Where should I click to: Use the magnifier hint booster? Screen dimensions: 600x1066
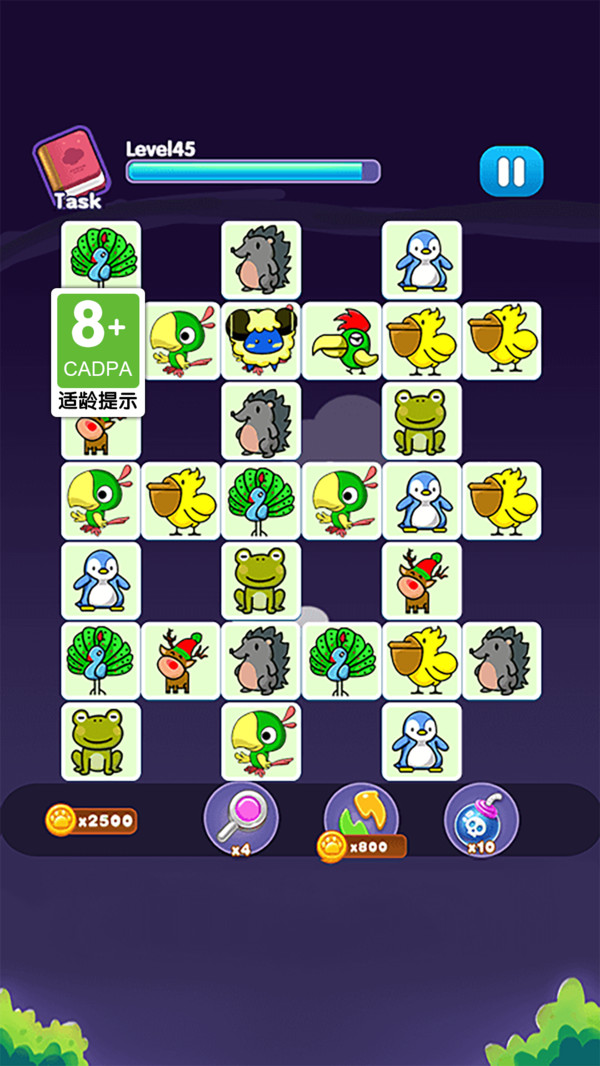click(241, 818)
